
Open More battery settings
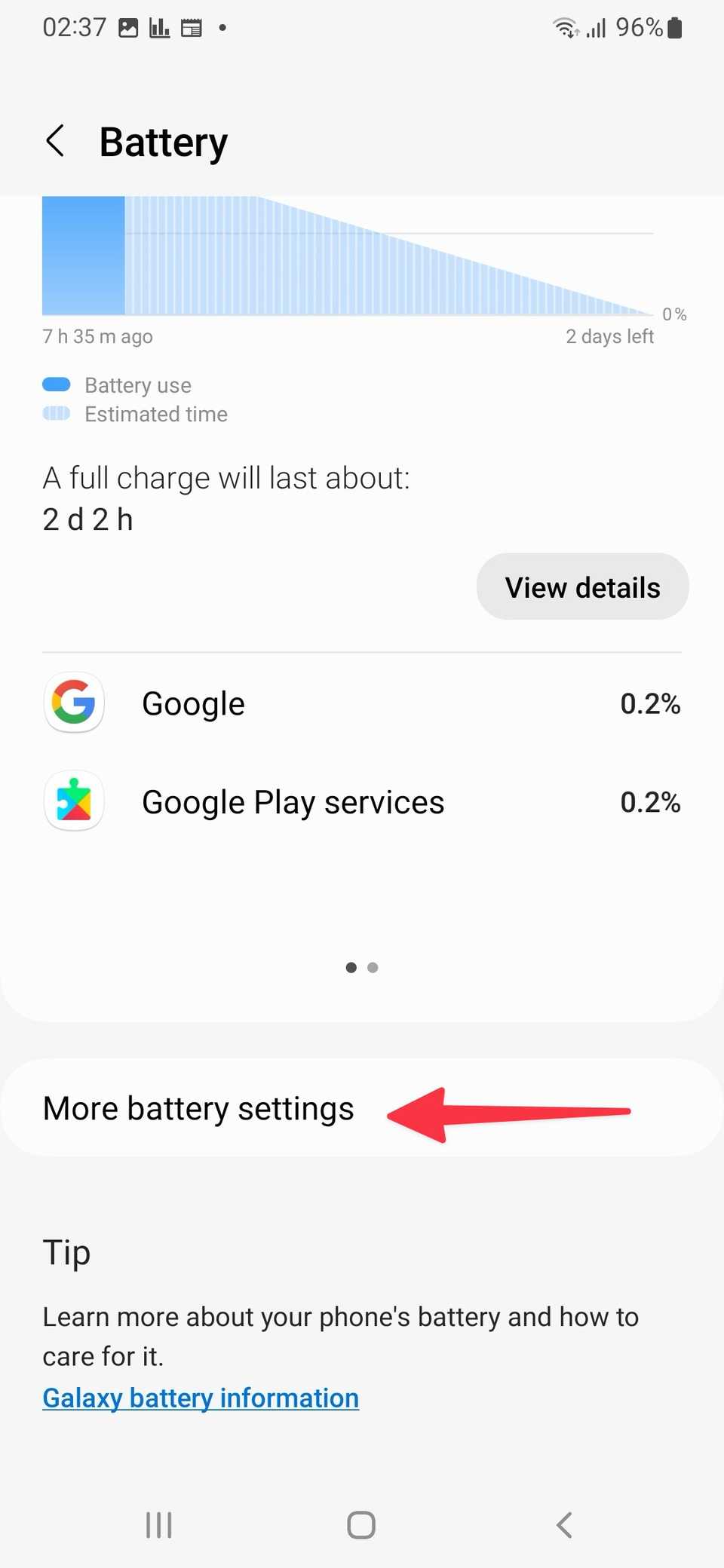click(198, 1107)
